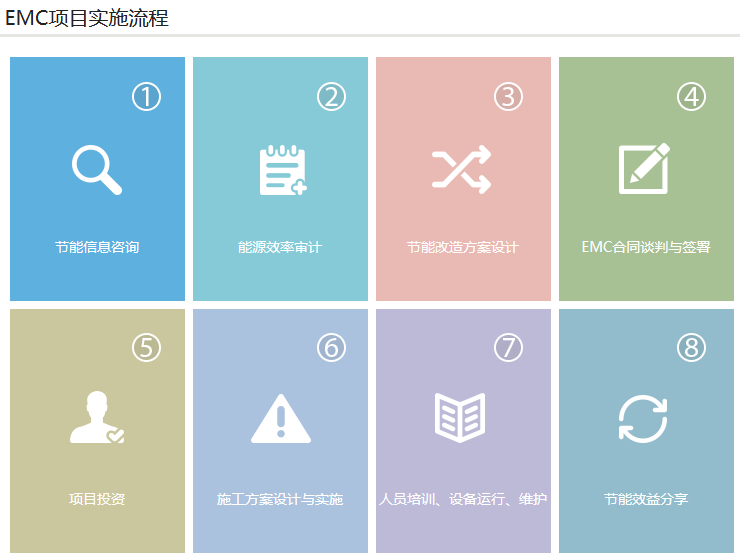Viewport: 740px width, 560px height.
Task: Open step three 节能改造方案设计
Action: (x=463, y=180)
